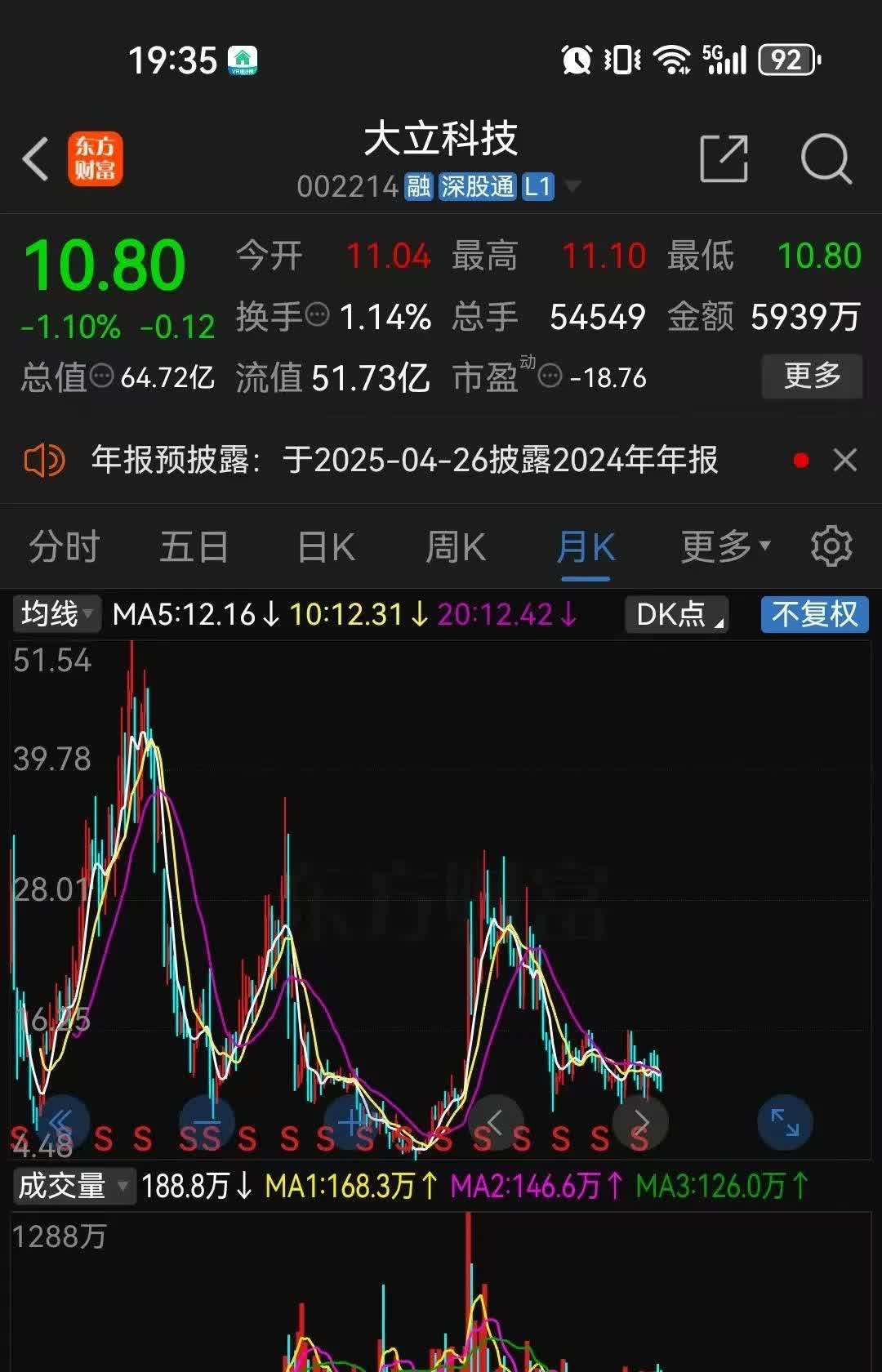The image size is (882, 1372).
Task: Open chart settings via the gear icon
Action: click(x=831, y=546)
